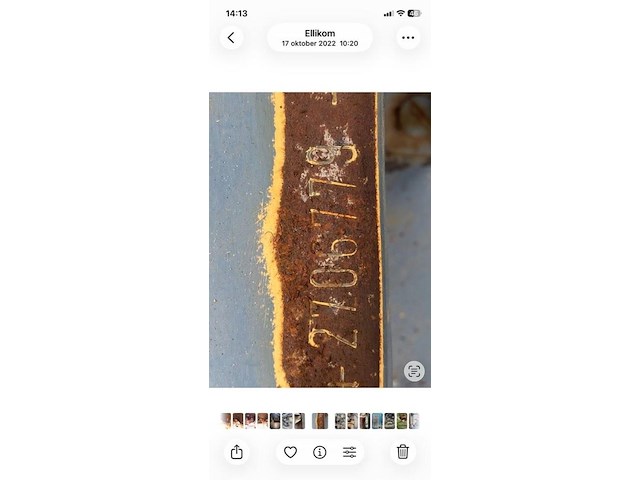Mark the photo as favorite

click(x=290, y=452)
